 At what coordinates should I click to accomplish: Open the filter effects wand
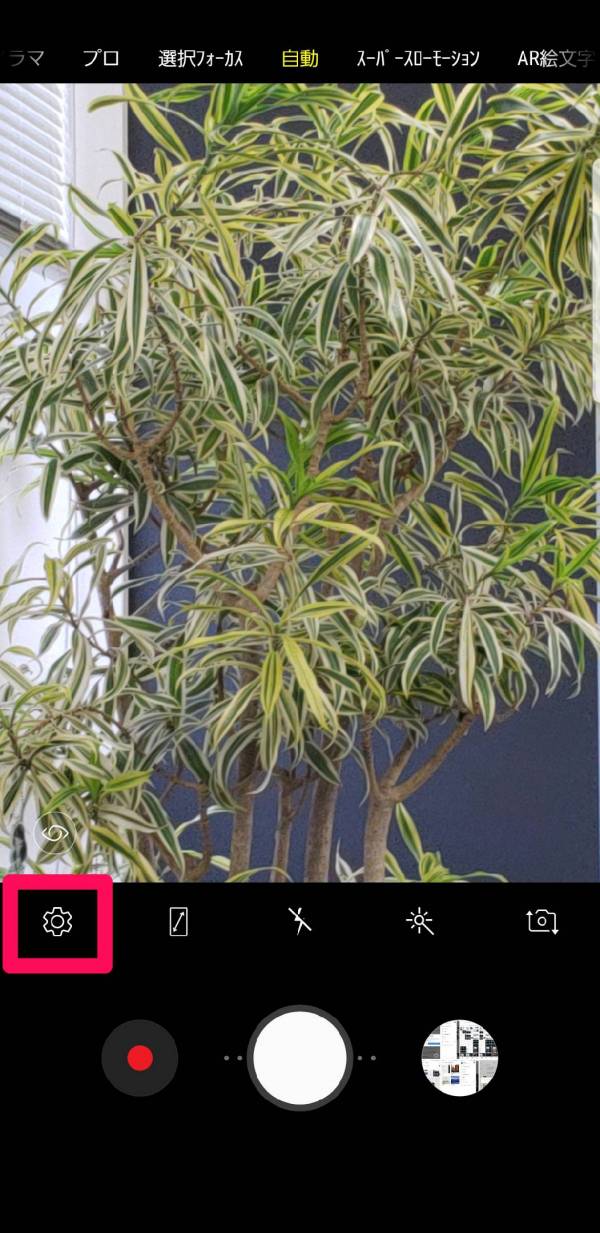coord(420,921)
